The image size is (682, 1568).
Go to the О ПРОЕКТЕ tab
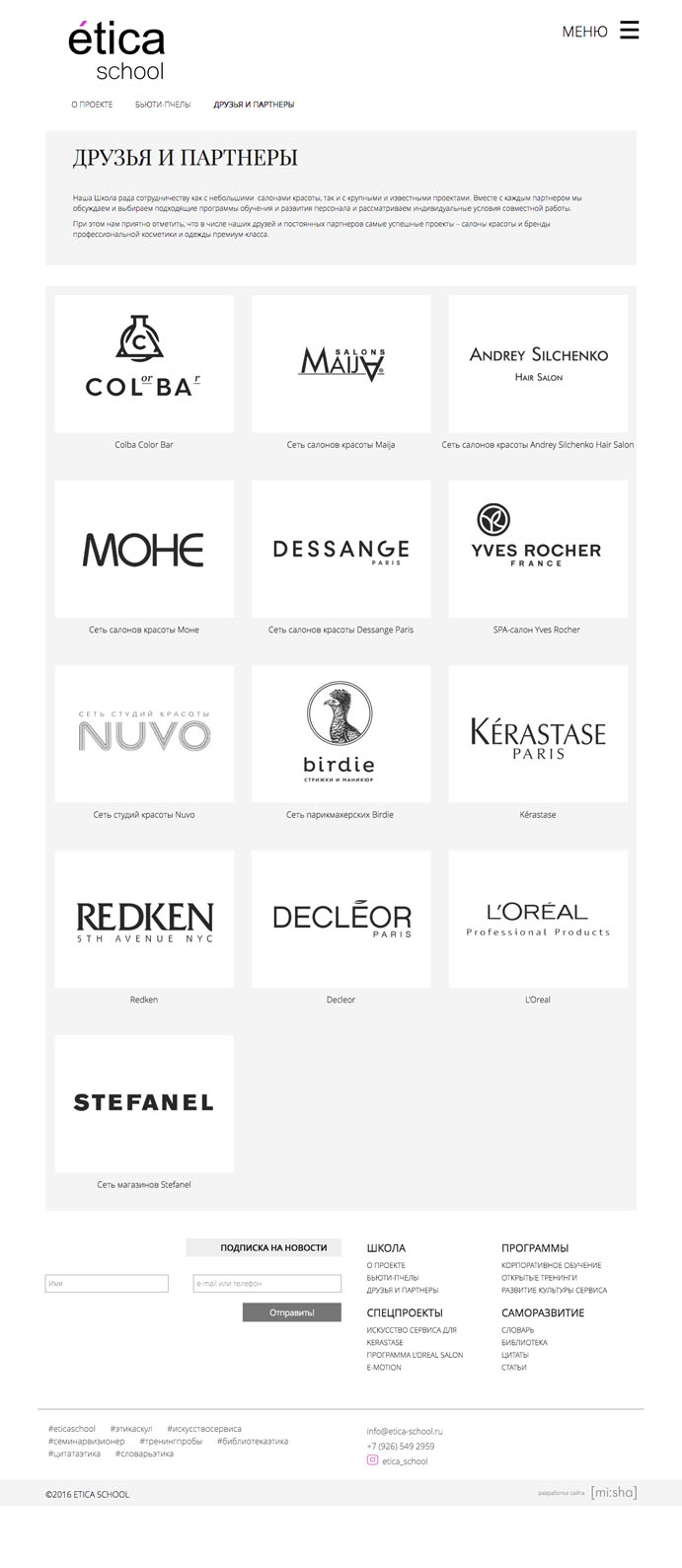coord(92,105)
